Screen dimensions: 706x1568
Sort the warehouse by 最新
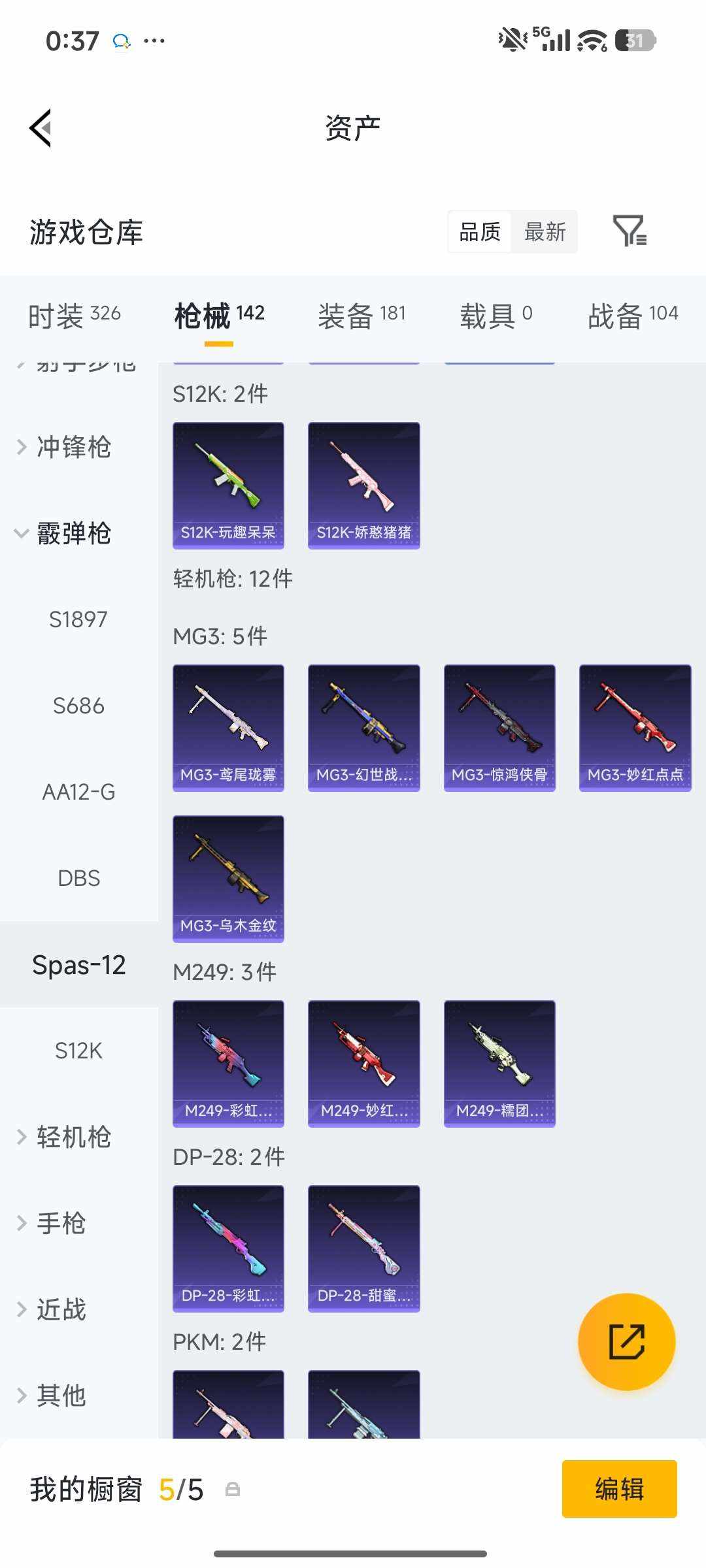tap(545, 232)
